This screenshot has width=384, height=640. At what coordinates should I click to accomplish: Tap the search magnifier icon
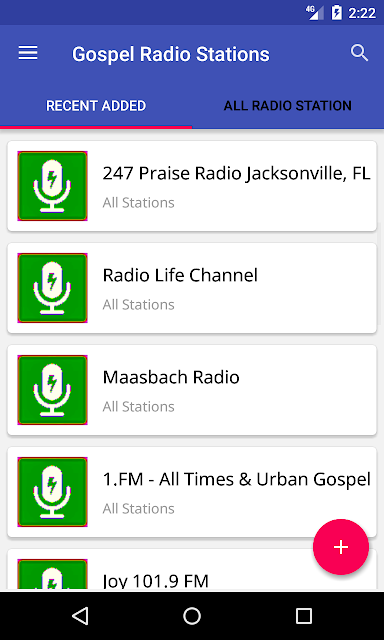pyautogui.click(x=360, y=53)
